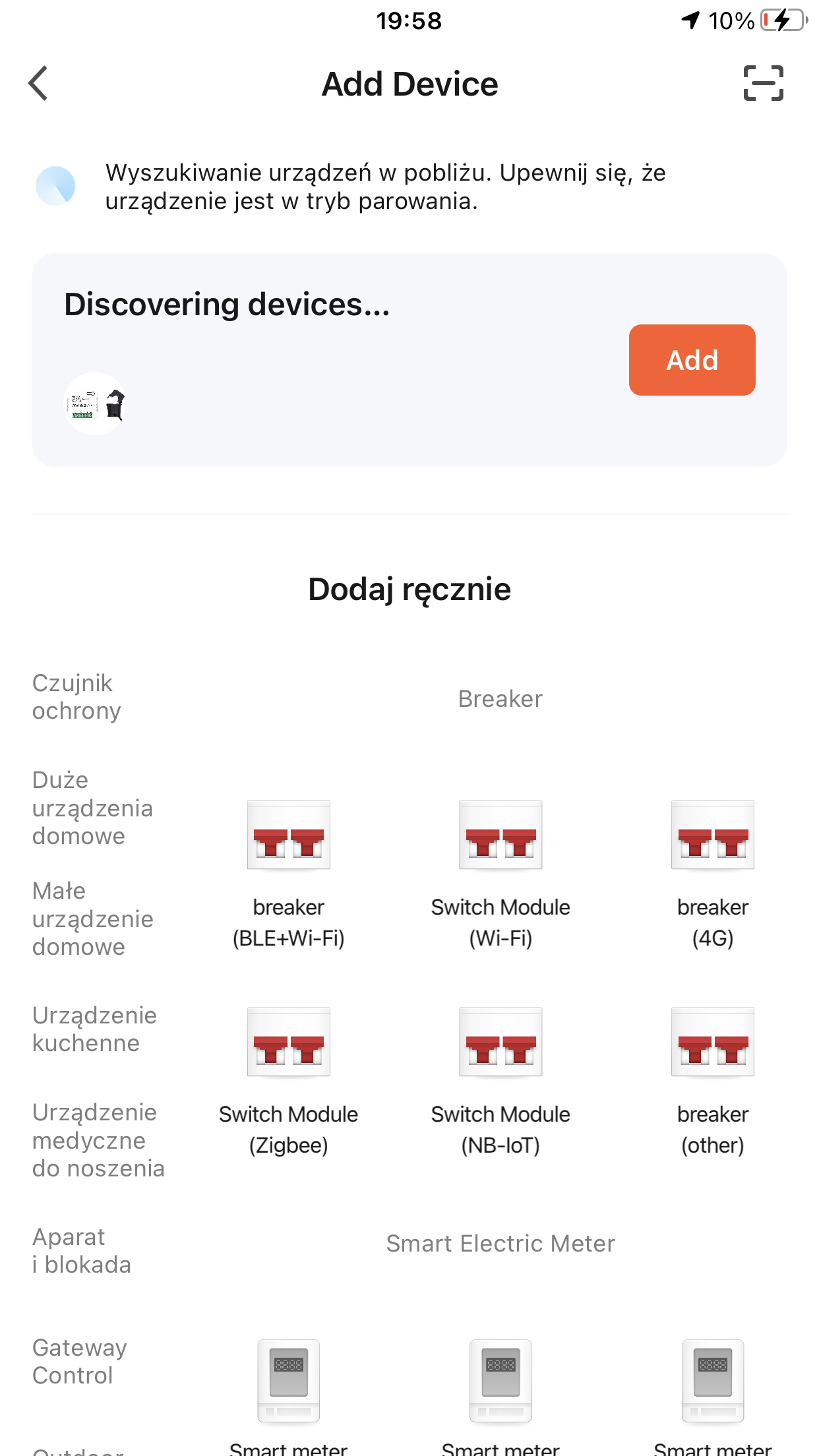
Task: Select Switch Module (NB-IoT) device
Action: [501, 1082]
